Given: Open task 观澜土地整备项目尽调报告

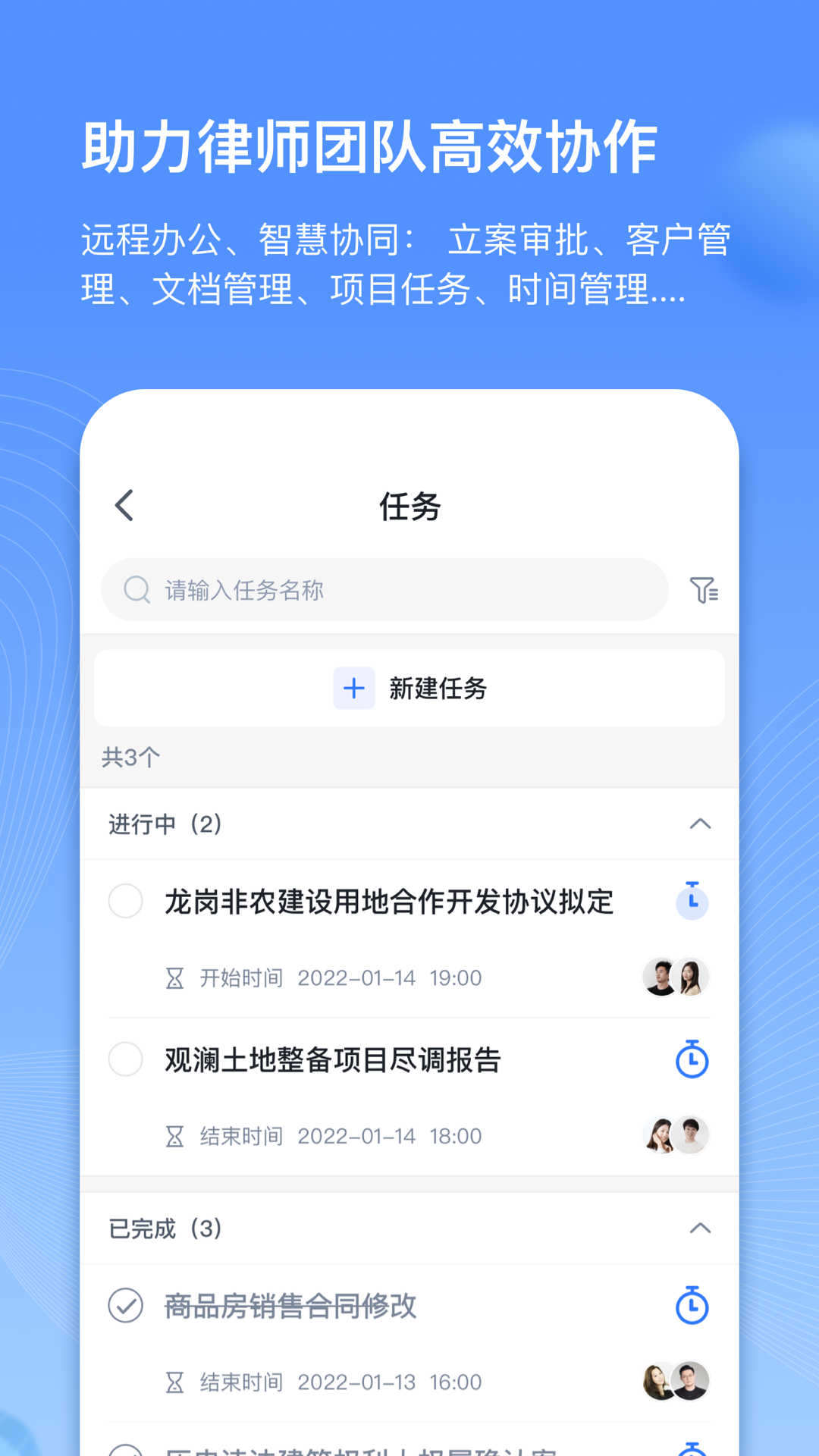Looking at the screenshot, I should 331,1061.
